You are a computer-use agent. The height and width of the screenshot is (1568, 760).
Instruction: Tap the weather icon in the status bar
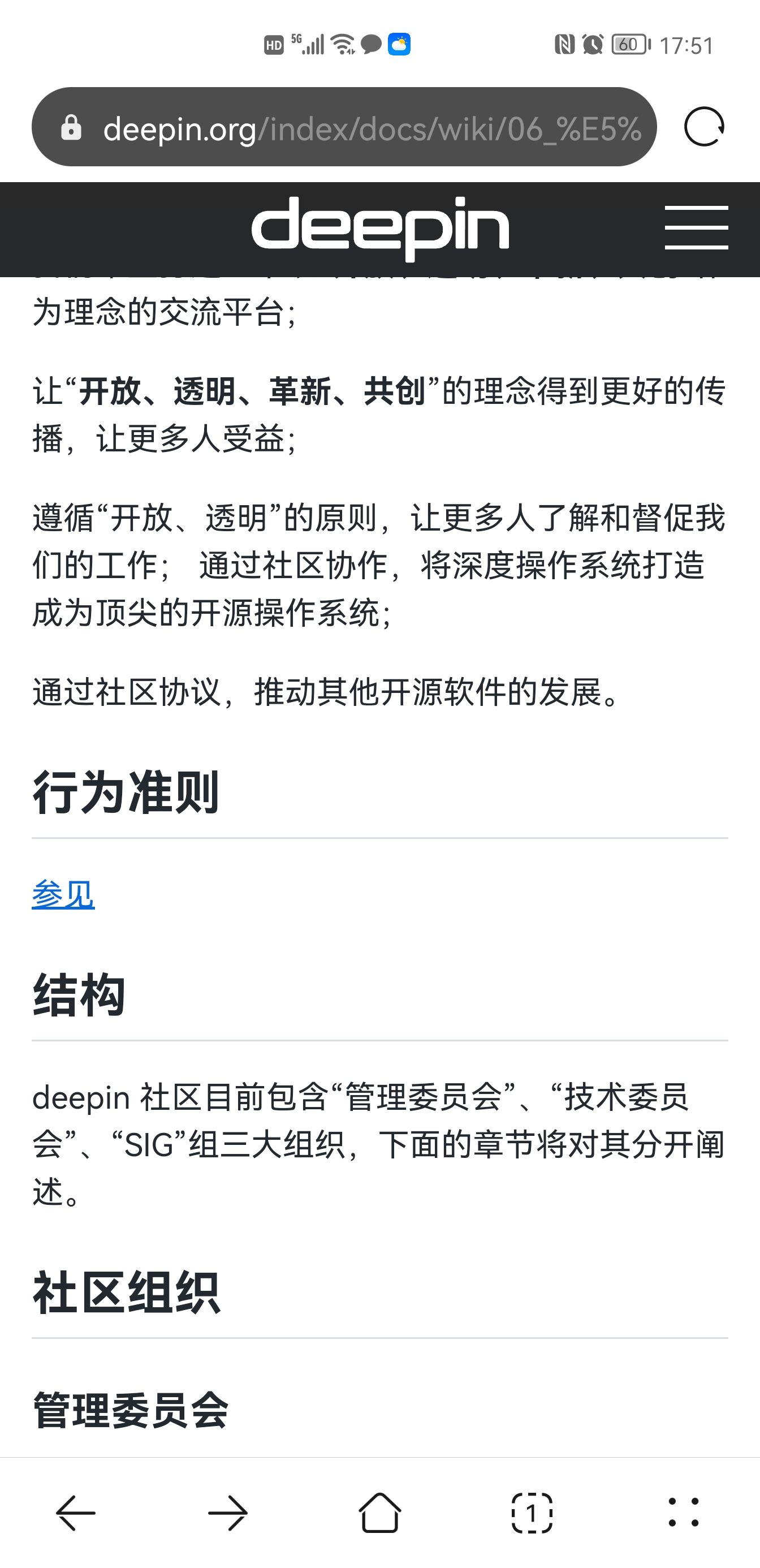(400, 44)
